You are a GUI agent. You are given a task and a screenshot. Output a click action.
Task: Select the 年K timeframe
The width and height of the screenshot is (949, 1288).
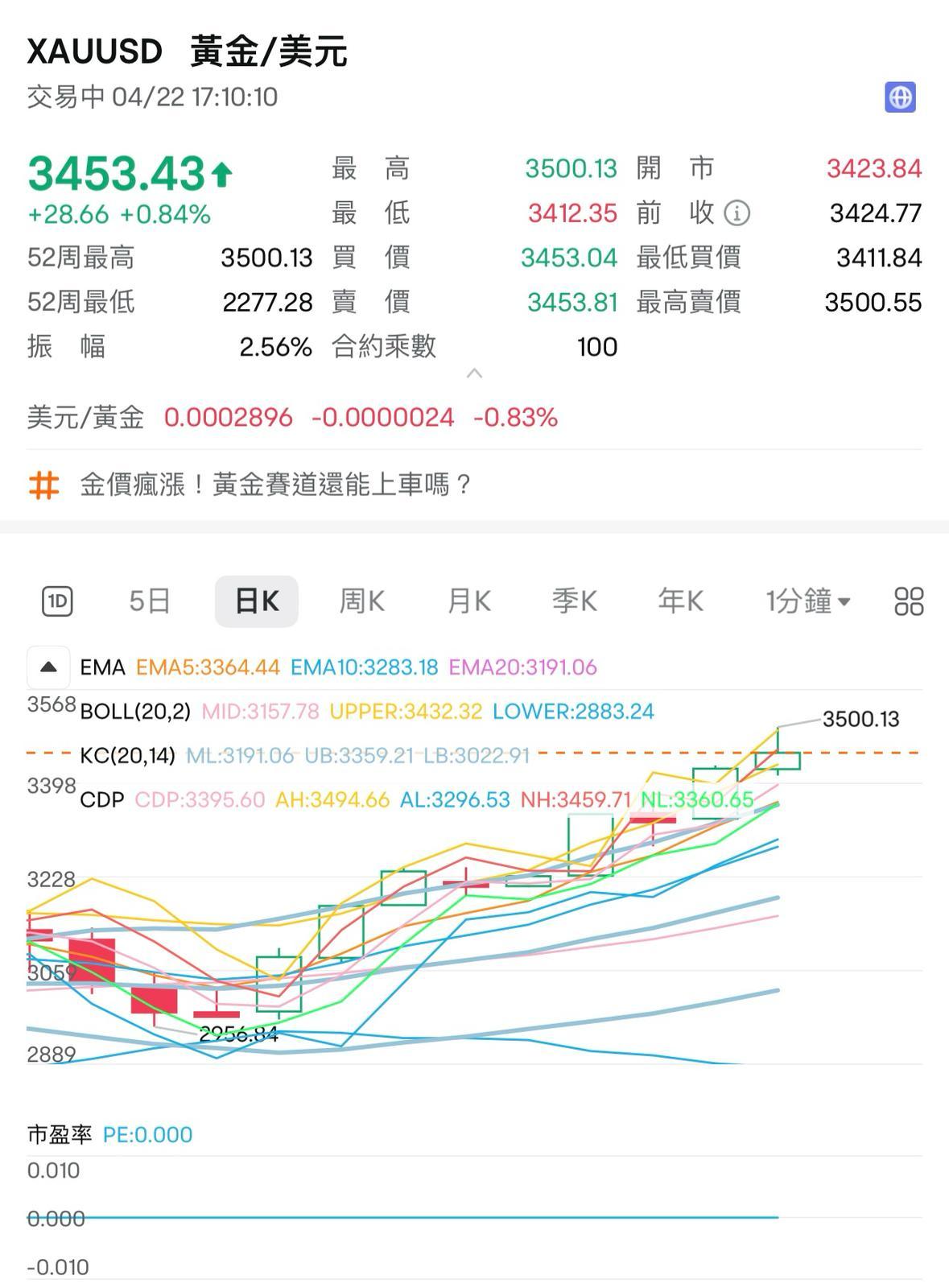coord(679,600)
